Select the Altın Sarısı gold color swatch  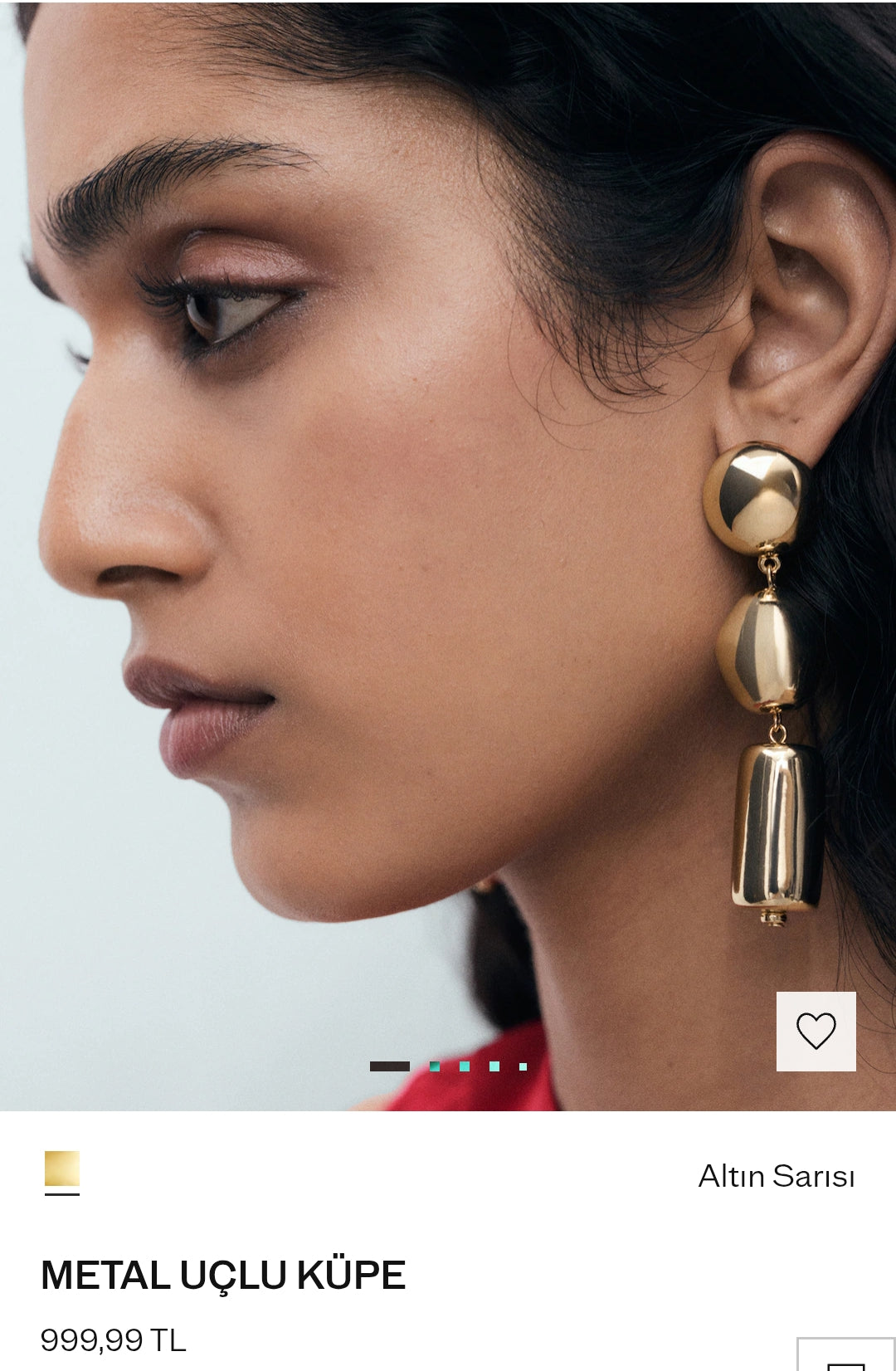coord(62,1169)
